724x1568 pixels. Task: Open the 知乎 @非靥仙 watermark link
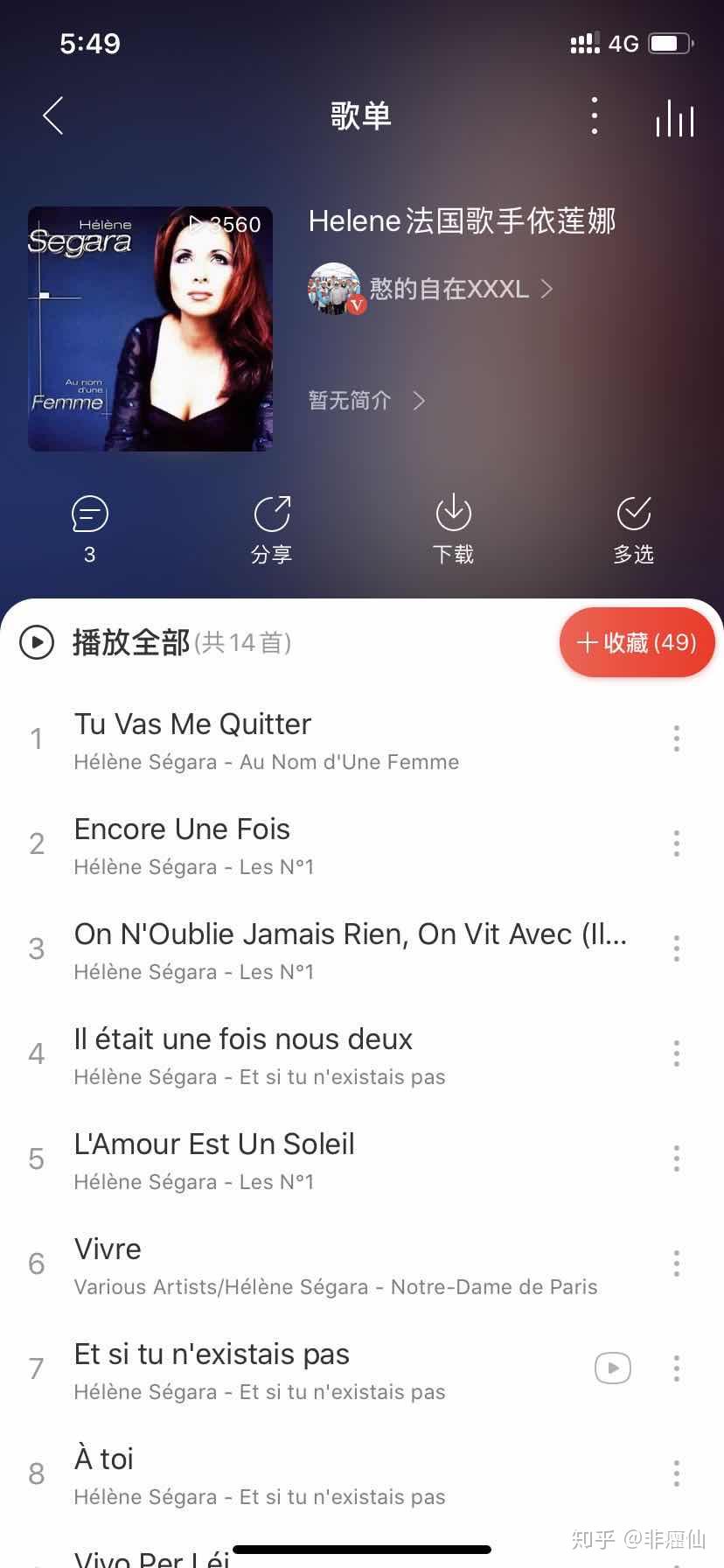click(x=640, y=1537)
